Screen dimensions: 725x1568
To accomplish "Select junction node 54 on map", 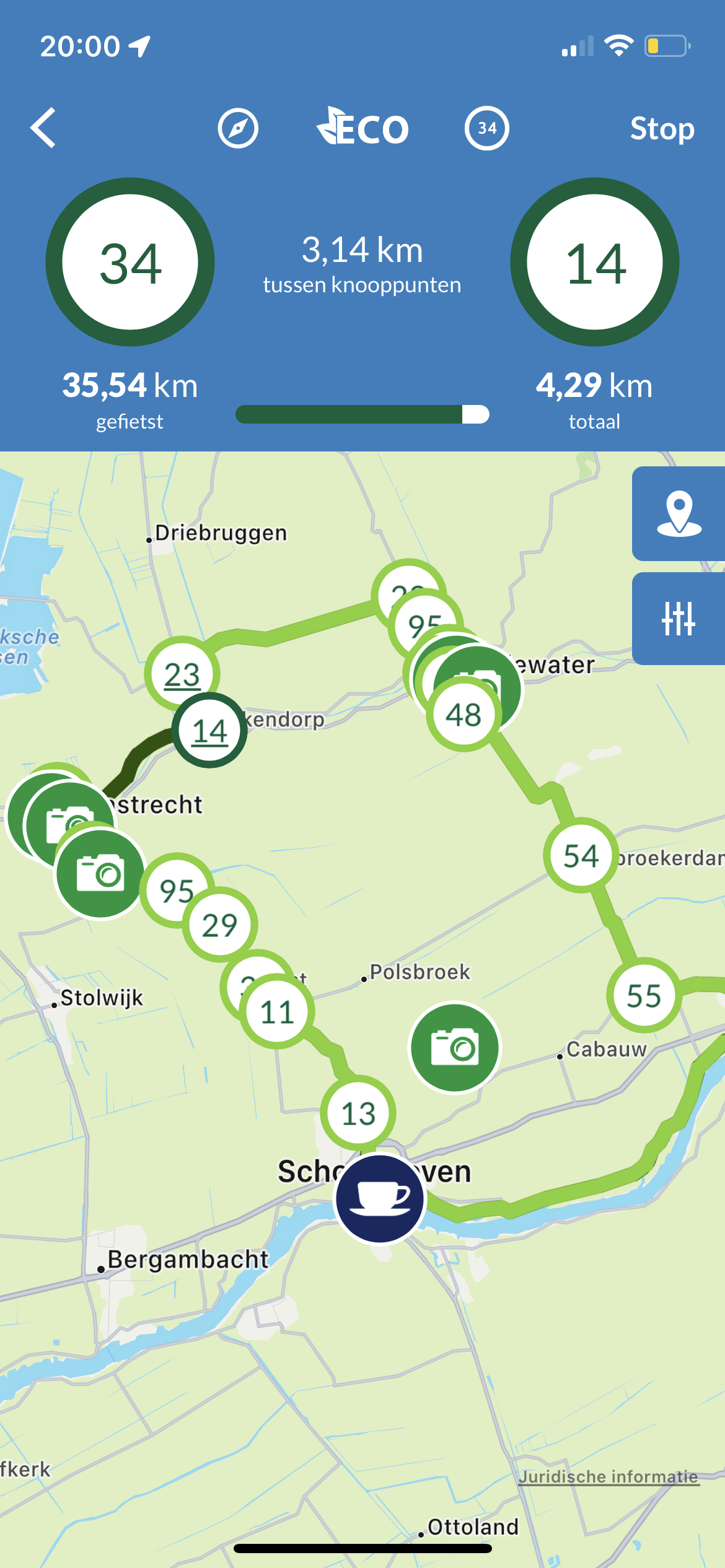I will (x=581, y=856).
